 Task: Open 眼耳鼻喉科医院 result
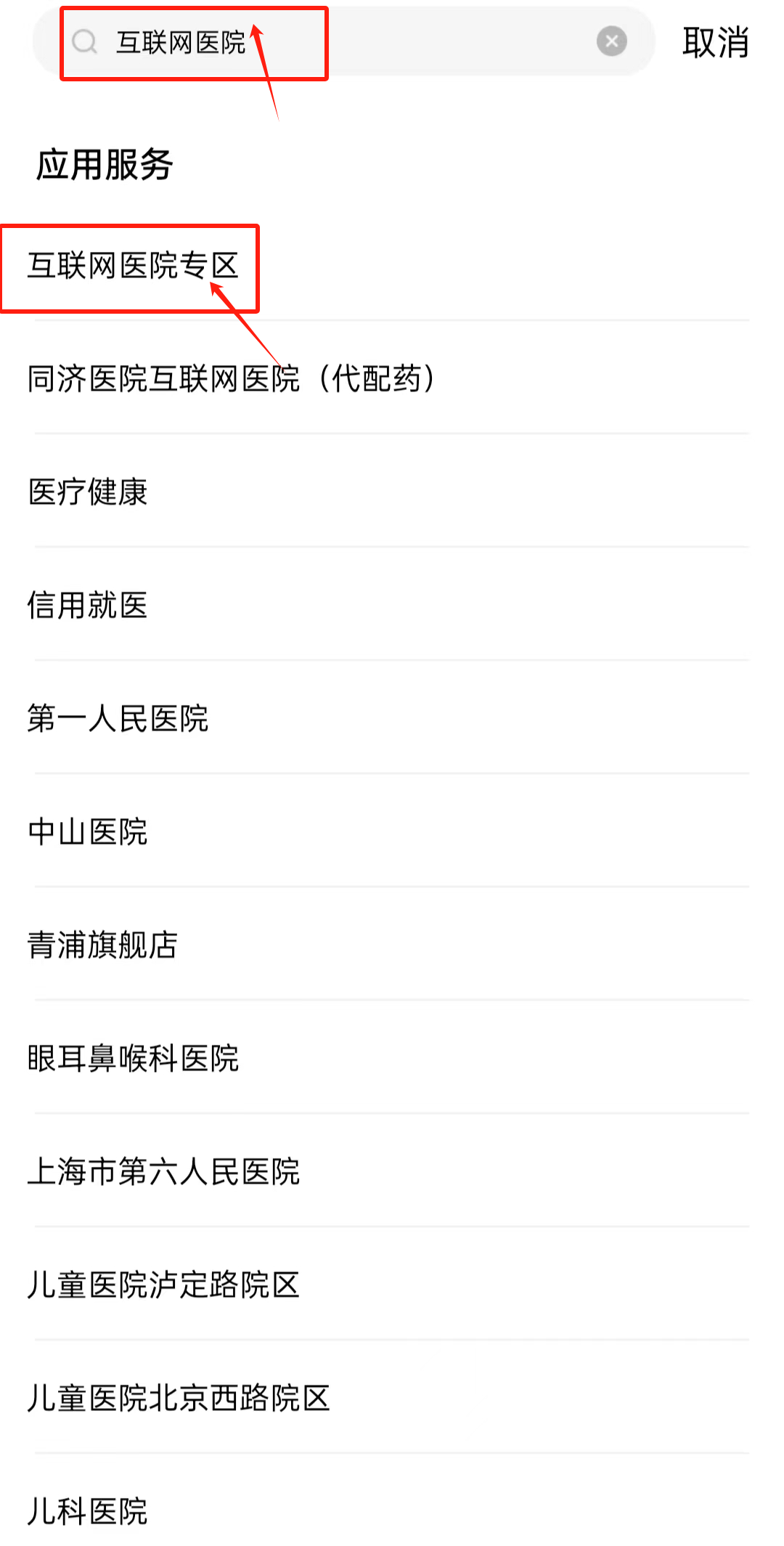[134, 1059]
